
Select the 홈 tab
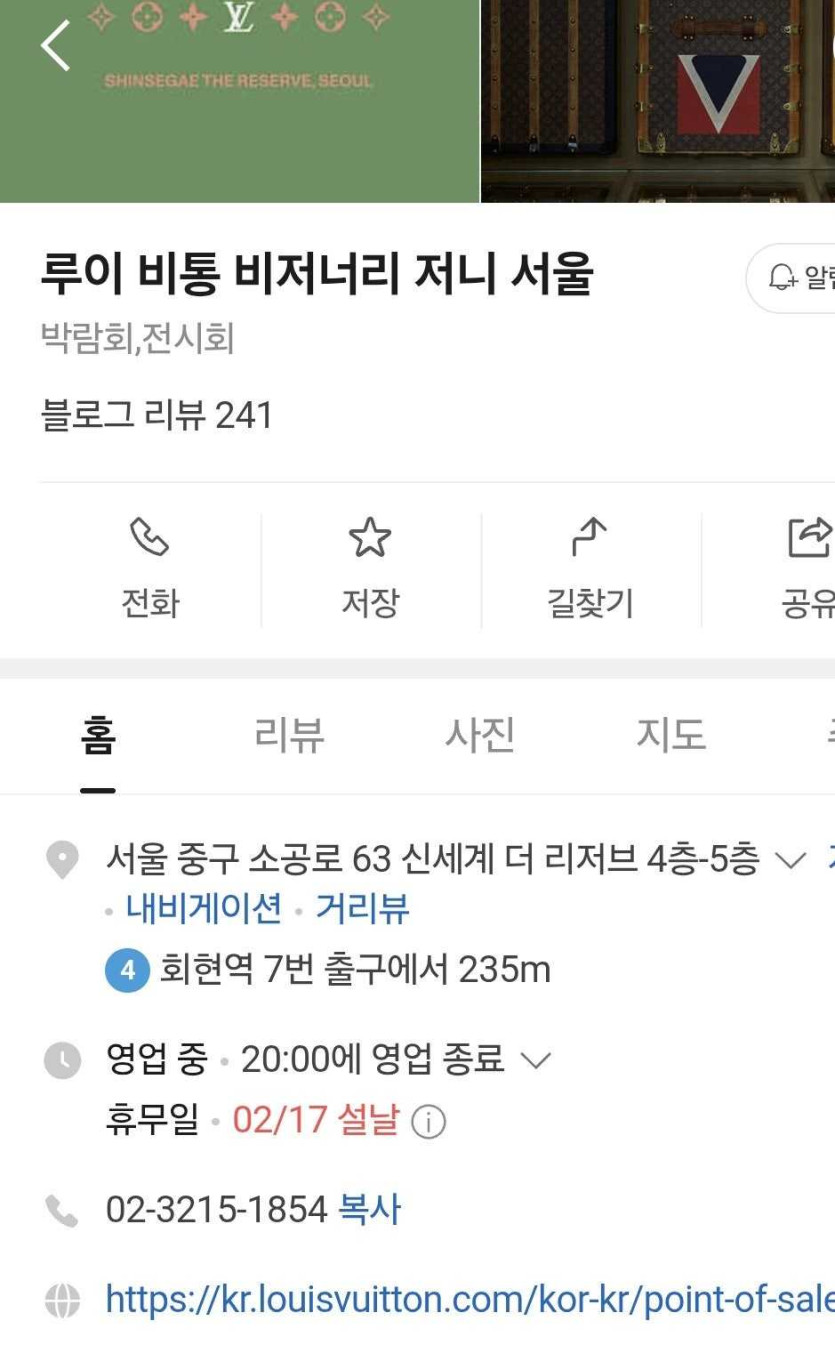(98, 735)
